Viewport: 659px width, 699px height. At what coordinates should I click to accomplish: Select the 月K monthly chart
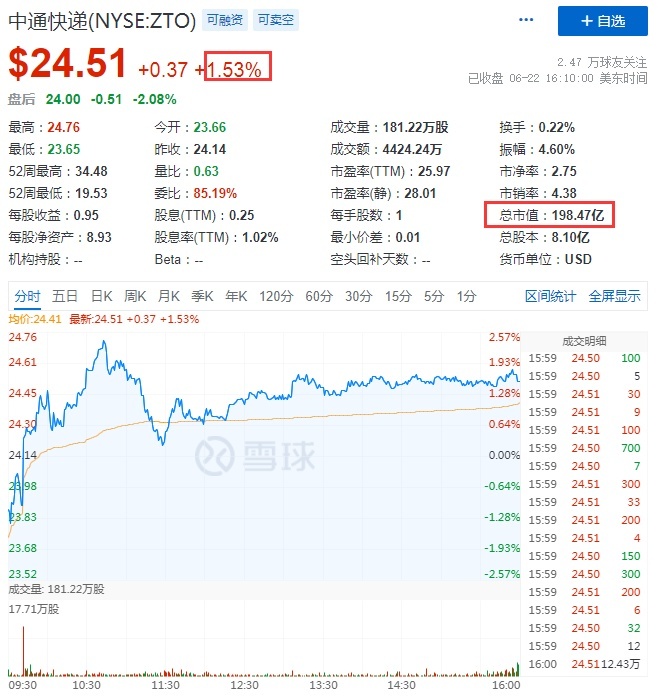pyautogui.click(x=168, y=296)
